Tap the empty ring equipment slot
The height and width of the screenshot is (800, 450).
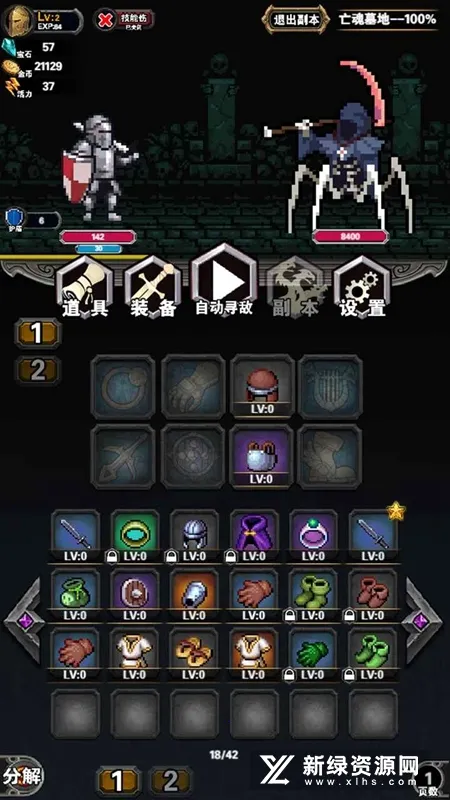[x=123, y=386]
